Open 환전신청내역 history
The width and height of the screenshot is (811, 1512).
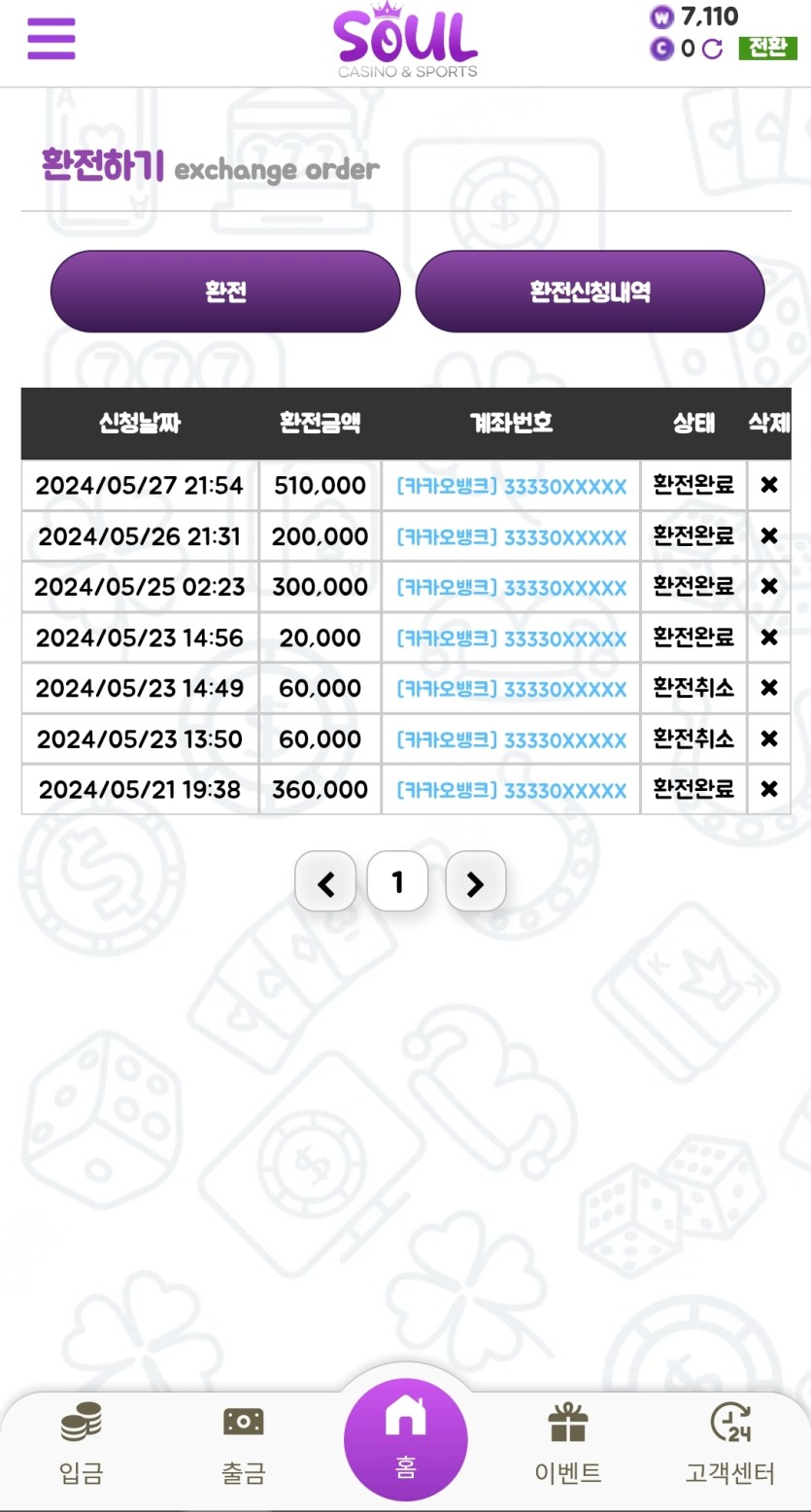coord(590,292)
